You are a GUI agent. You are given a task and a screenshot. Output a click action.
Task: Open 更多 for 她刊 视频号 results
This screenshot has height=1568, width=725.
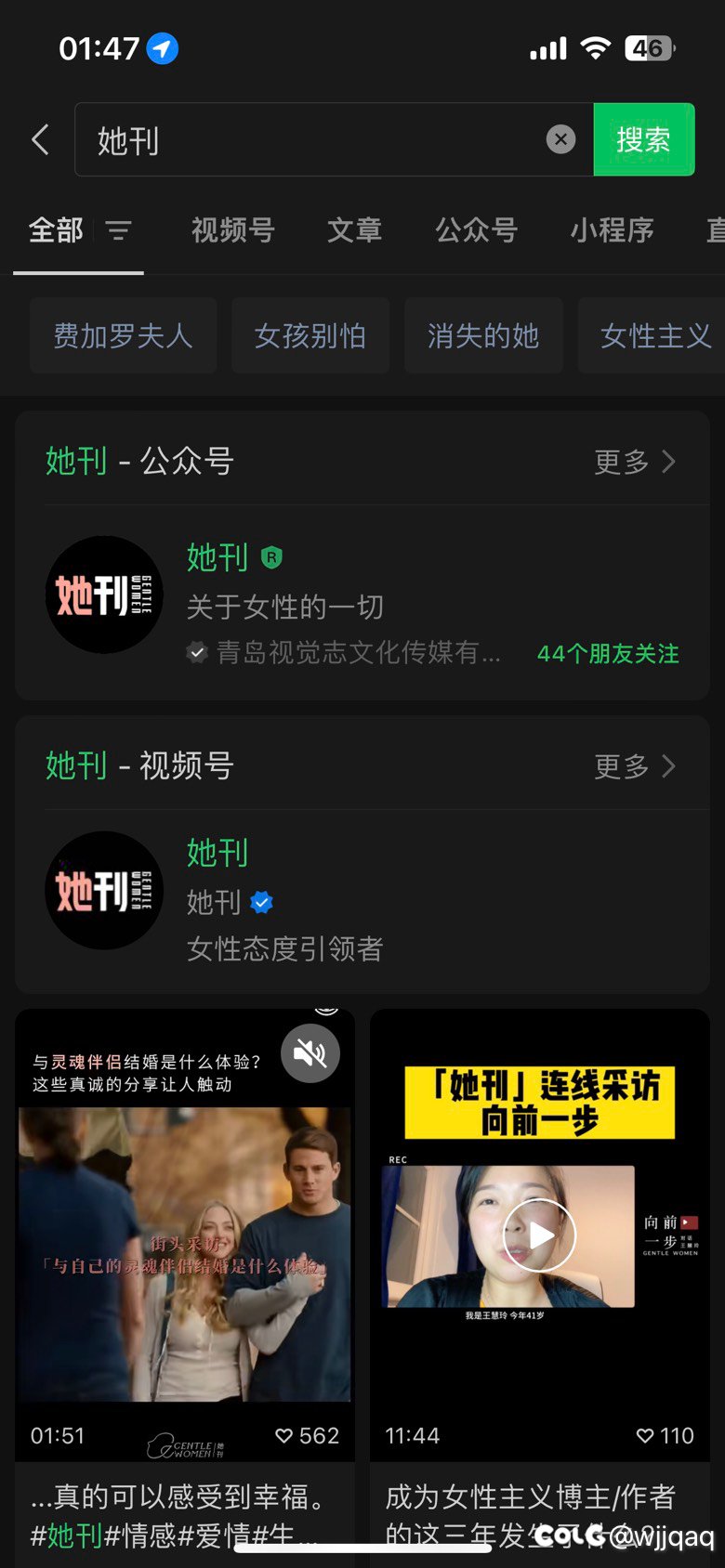tap(635, 766)
